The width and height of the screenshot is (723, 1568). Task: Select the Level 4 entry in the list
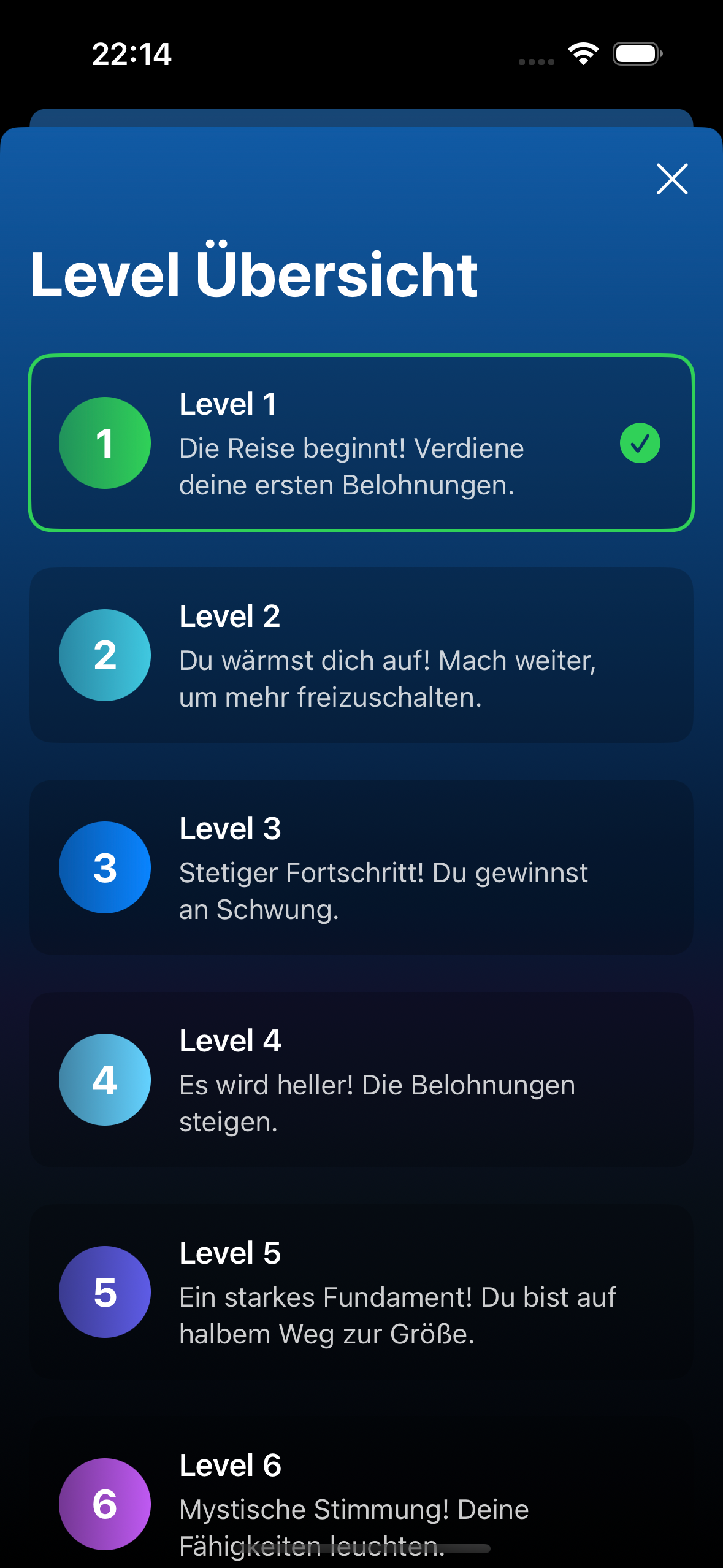[362, 1080]
